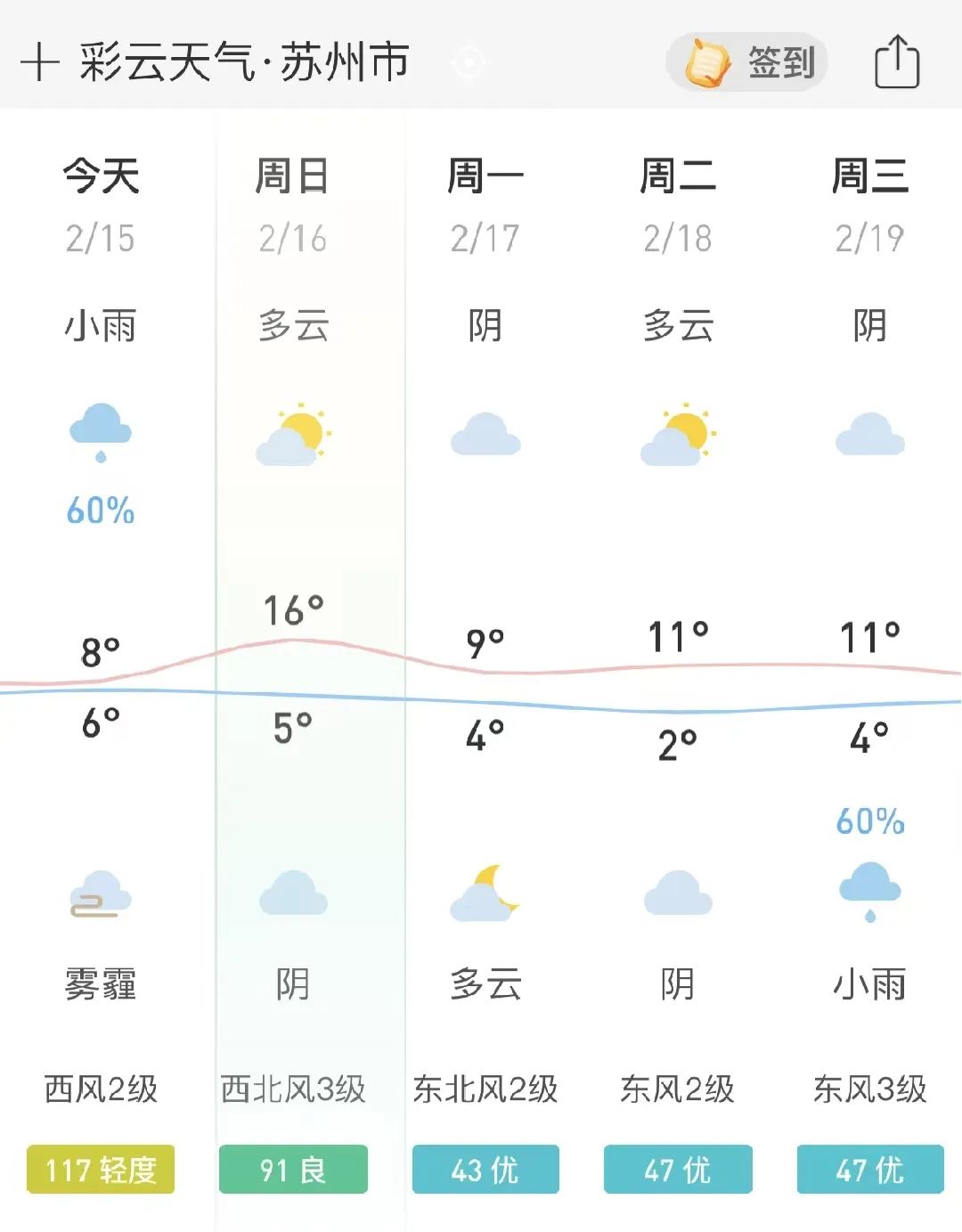Tap the 签到 check-in button
The height and width of the screenshot is (1232, 962).
747,62
